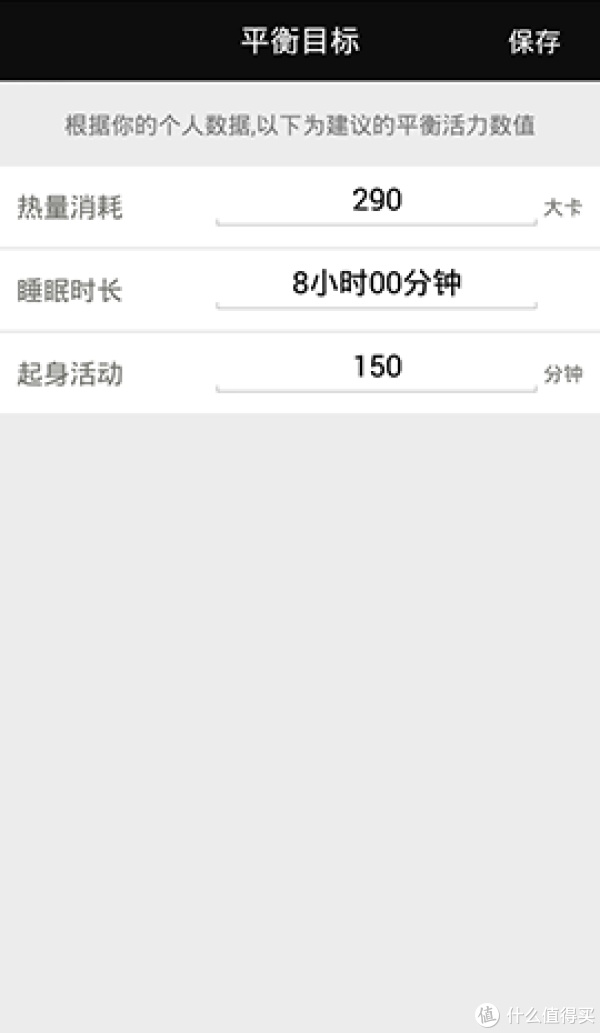Change the 睡眠时长 duration field
The image size is (600, 1033).
coord(377,287)
